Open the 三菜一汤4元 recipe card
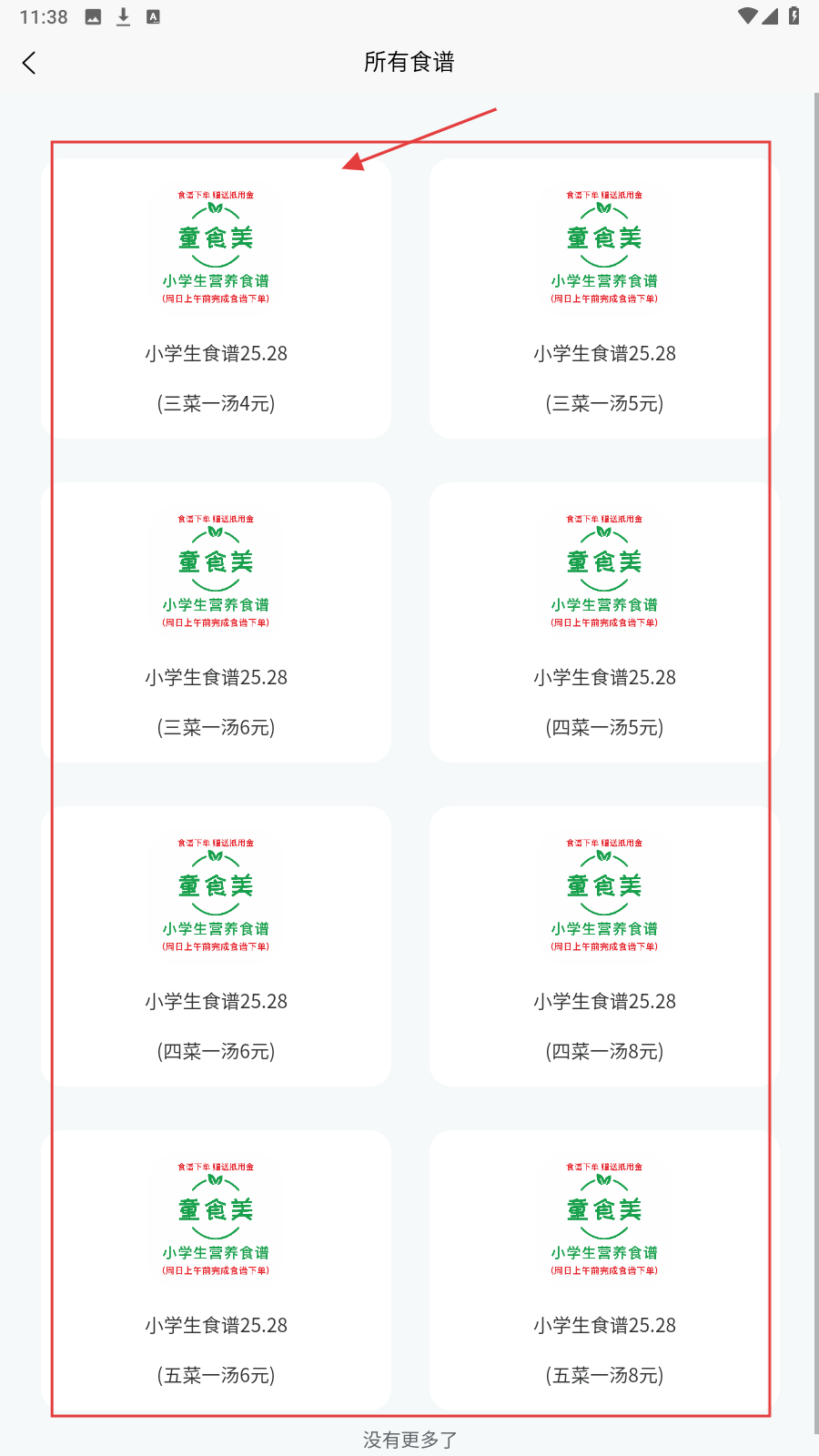819x1456 pixels. point(217,300)
